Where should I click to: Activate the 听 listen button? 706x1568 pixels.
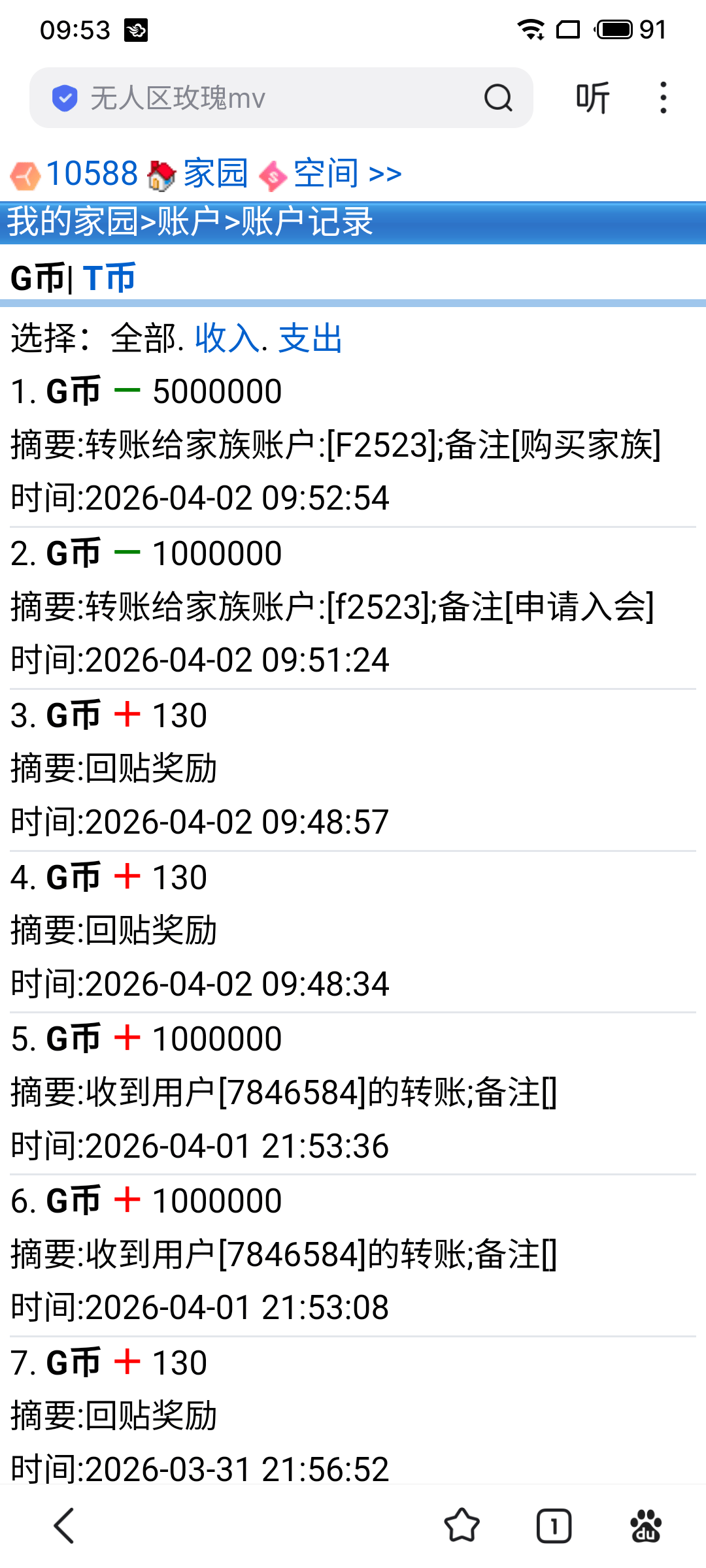pos(592,98)
